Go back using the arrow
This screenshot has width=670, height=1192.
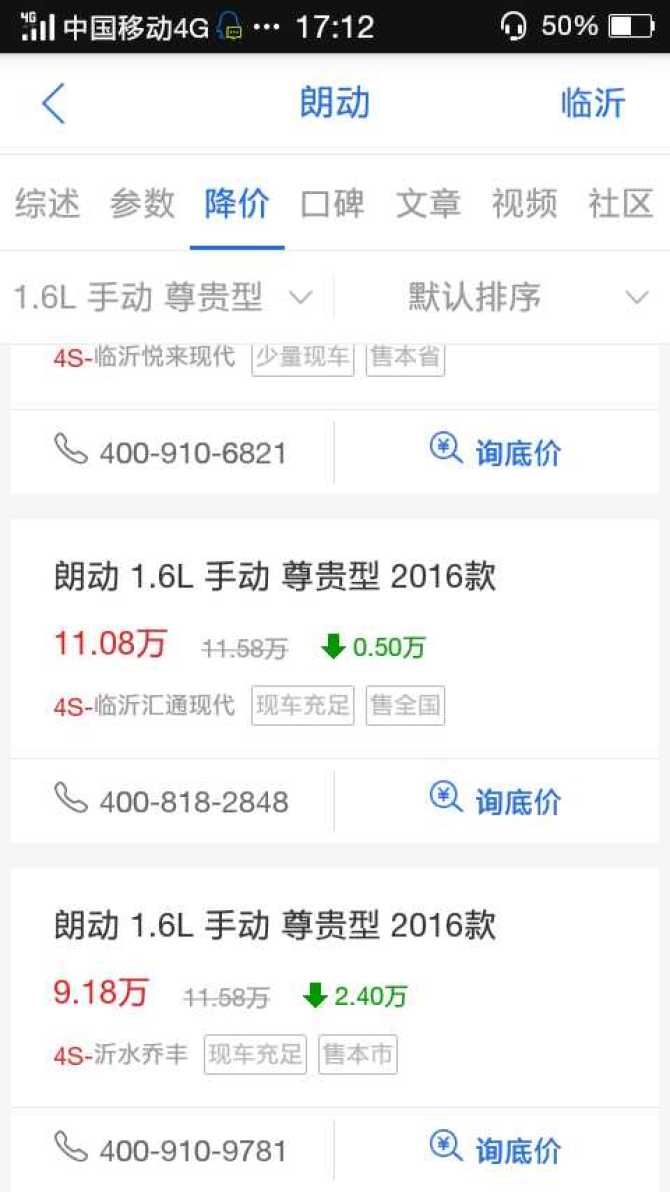(53, 104)
